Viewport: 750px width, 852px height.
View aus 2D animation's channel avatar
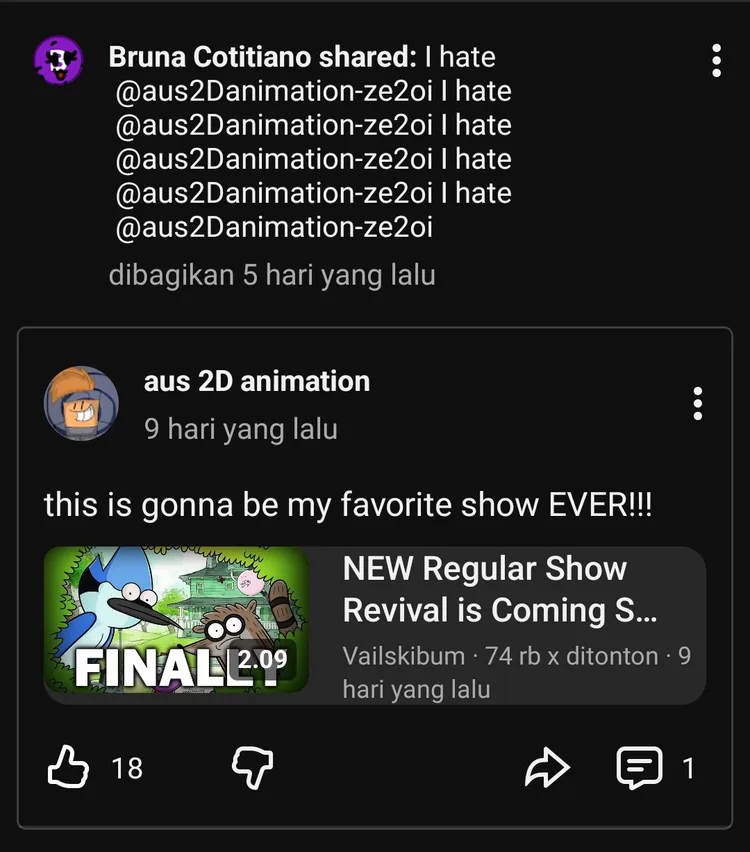(81, 404)
